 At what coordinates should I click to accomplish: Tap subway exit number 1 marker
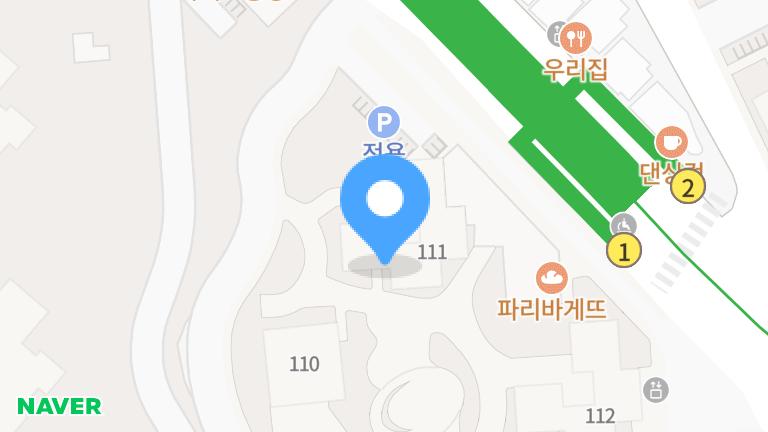tap(624, 251)
